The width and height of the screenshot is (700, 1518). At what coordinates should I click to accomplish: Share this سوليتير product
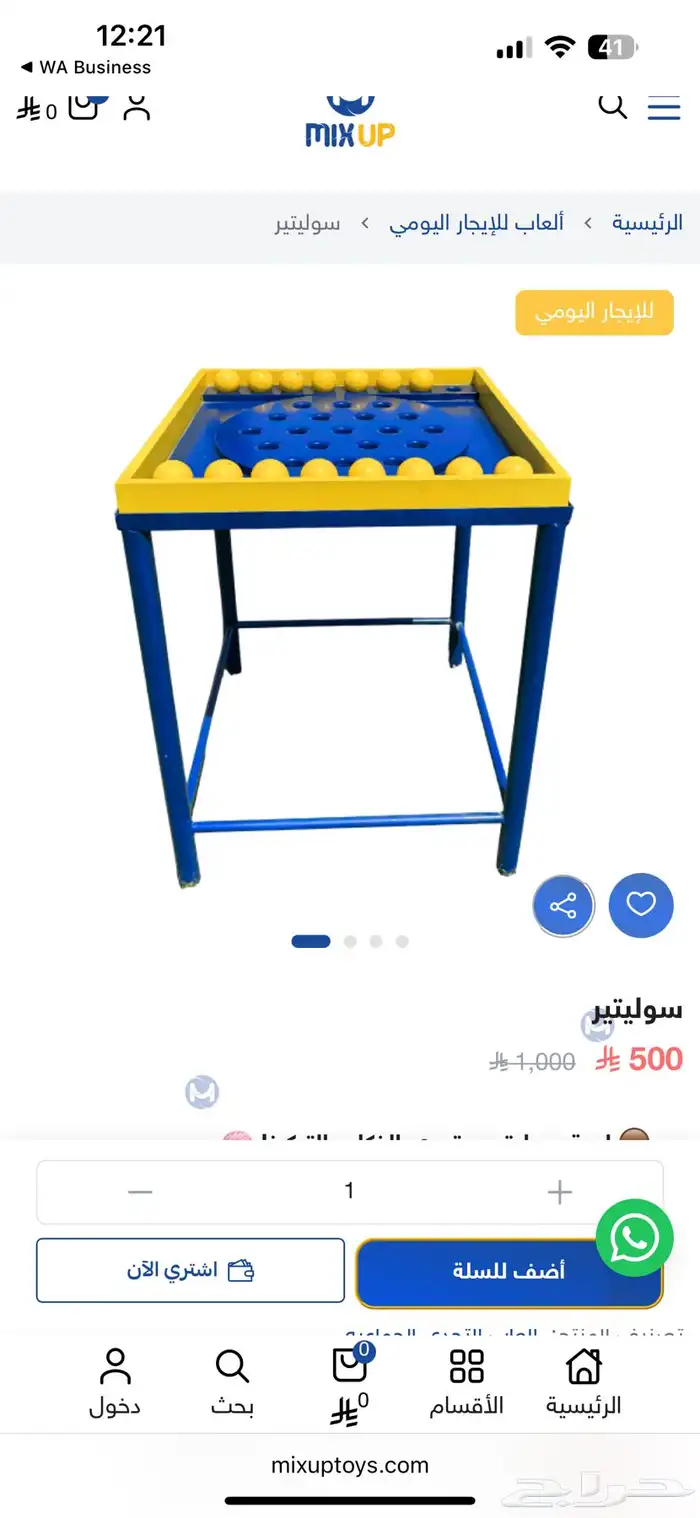(x=564, y=907)
